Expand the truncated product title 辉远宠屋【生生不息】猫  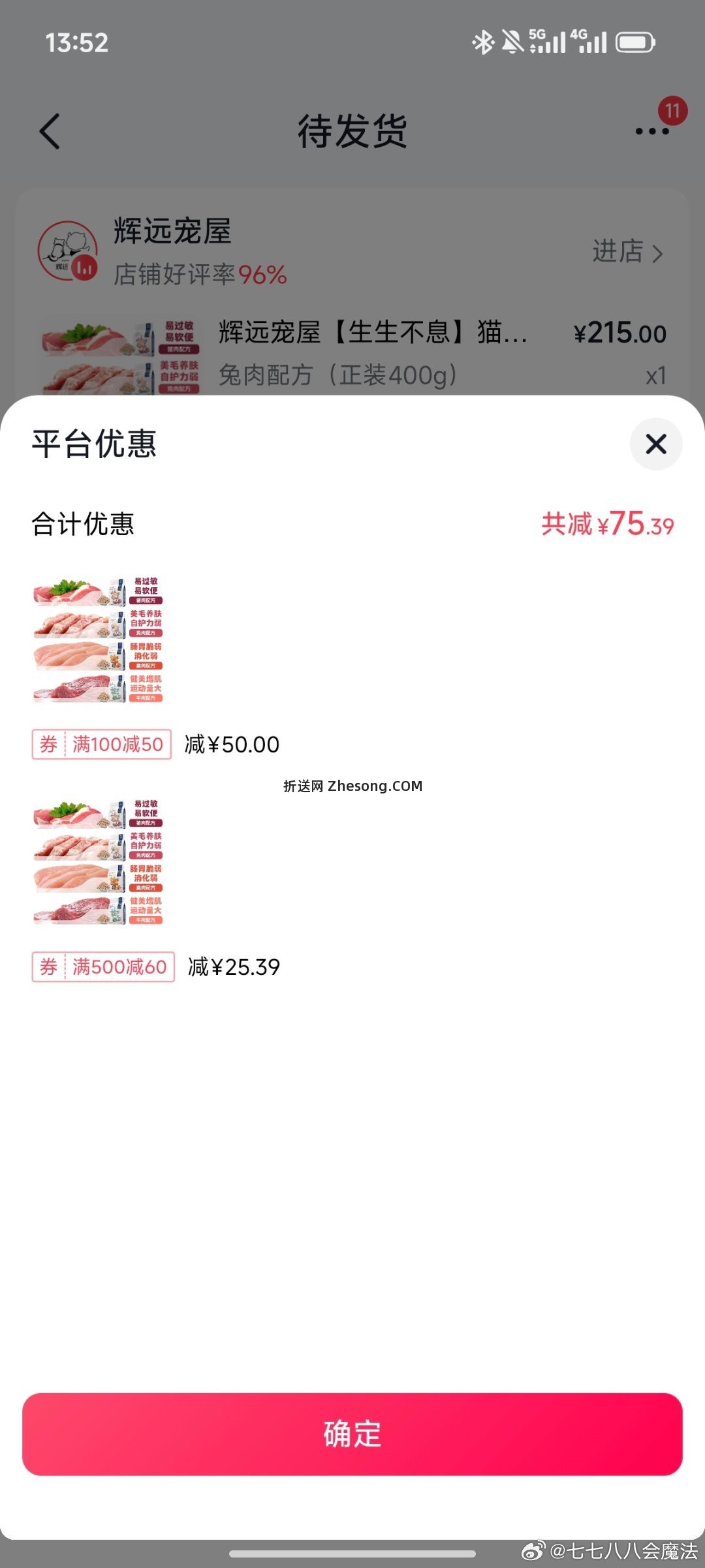[x=372, y=333]
